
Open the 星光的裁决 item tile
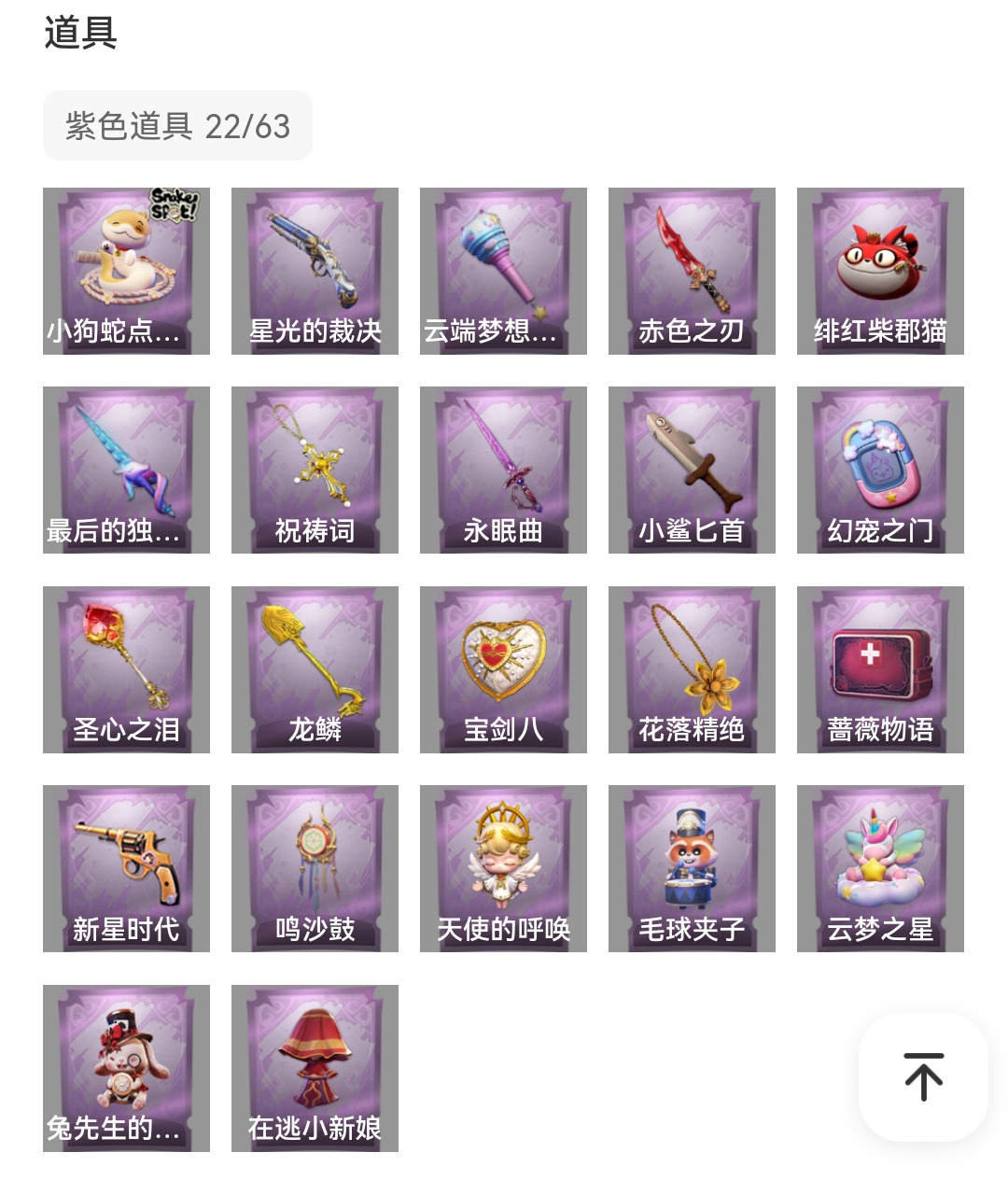(315, 271)
